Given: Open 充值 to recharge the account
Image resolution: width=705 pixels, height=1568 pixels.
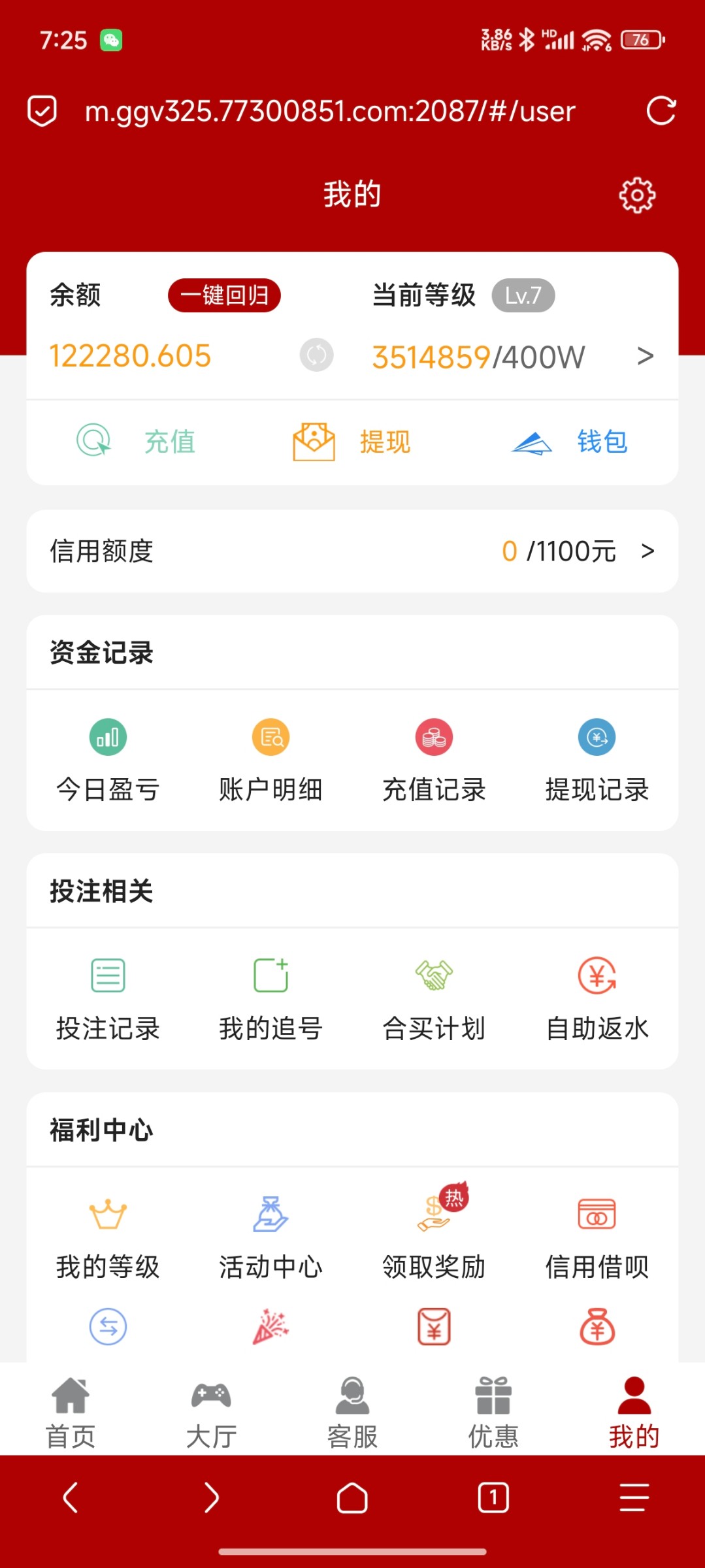Looking at the screenshot, I should [136, 442].
